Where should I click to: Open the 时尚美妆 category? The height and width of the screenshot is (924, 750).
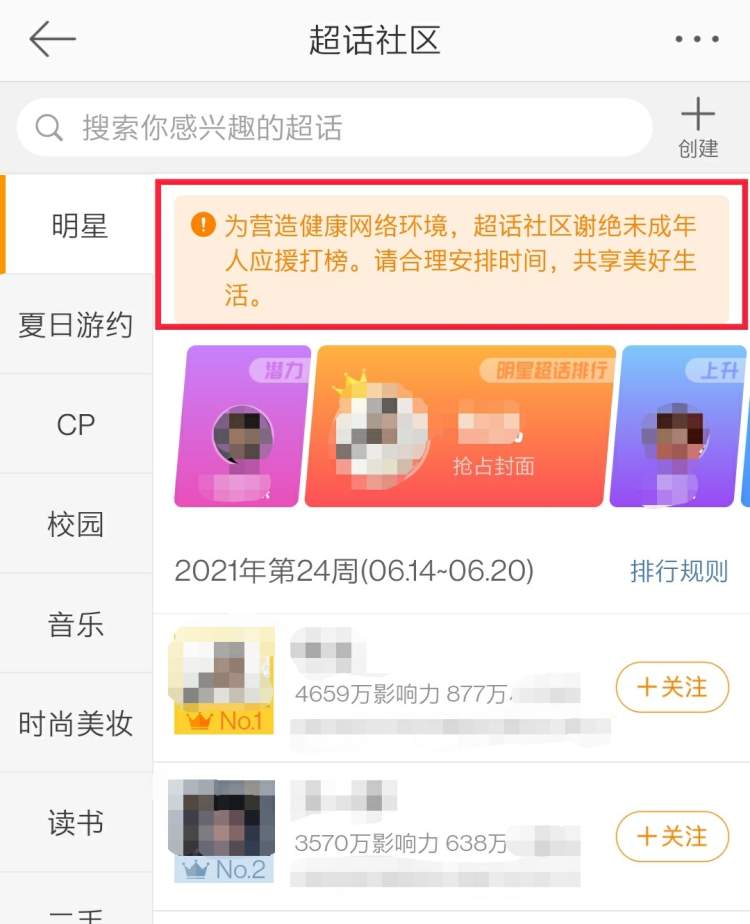[x=76, y=723]
